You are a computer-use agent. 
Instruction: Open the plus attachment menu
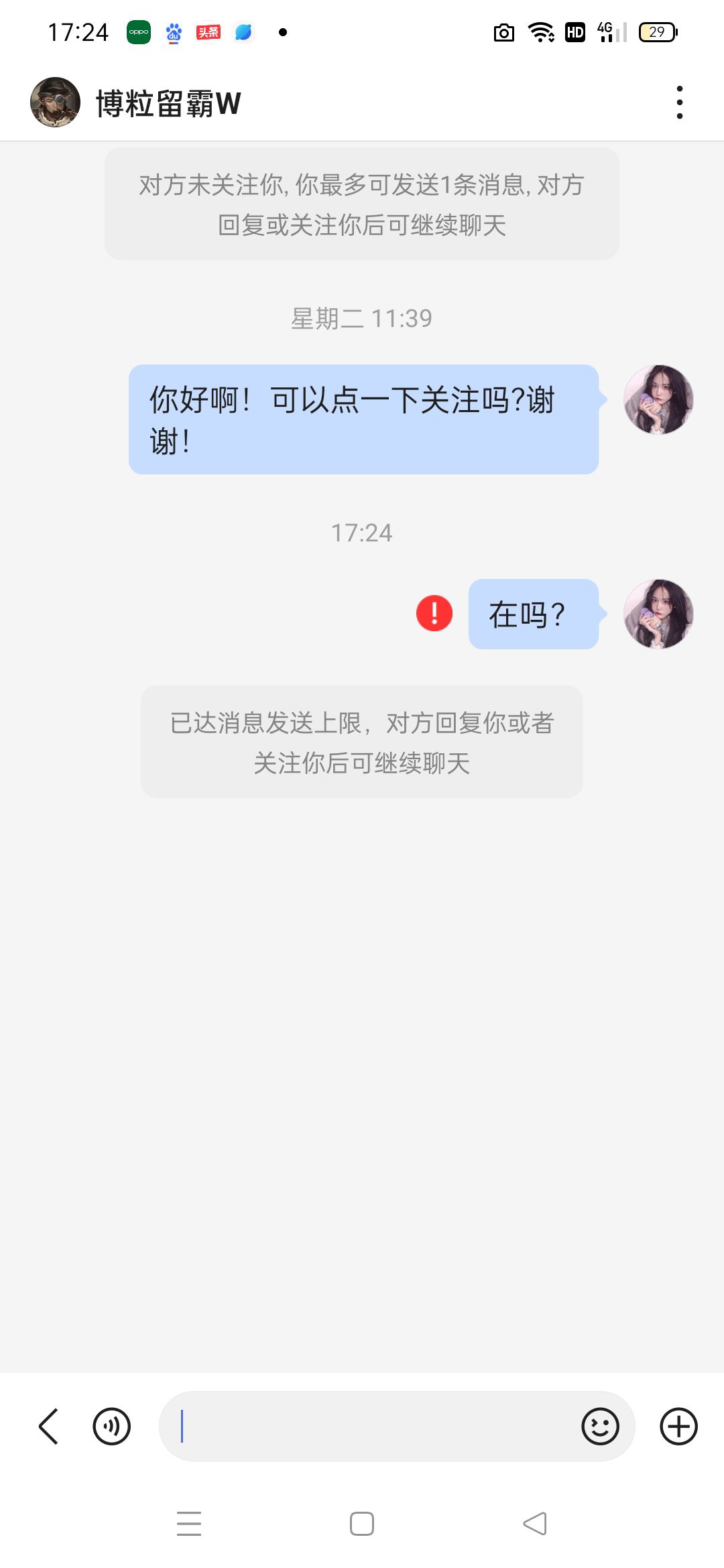point(678,1426)
